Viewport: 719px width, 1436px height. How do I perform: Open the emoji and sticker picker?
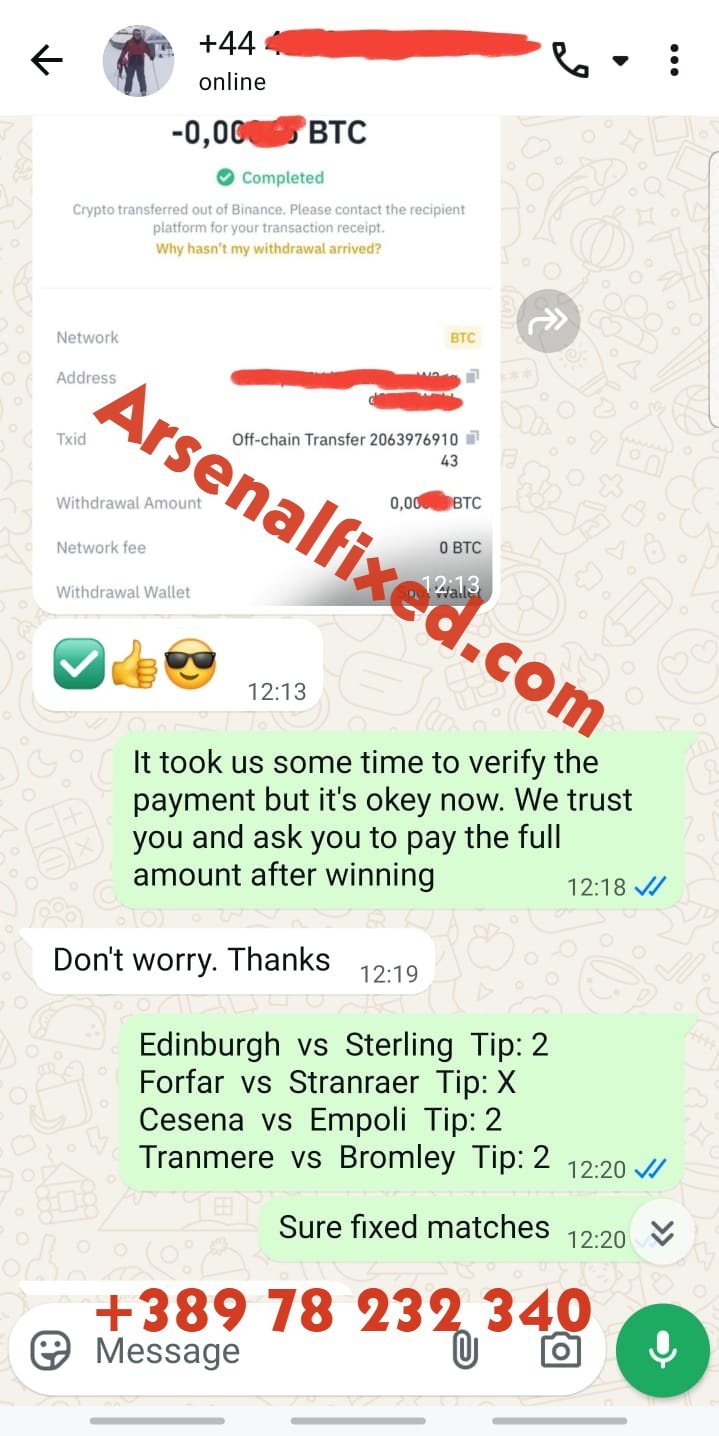click(51, 1351)
